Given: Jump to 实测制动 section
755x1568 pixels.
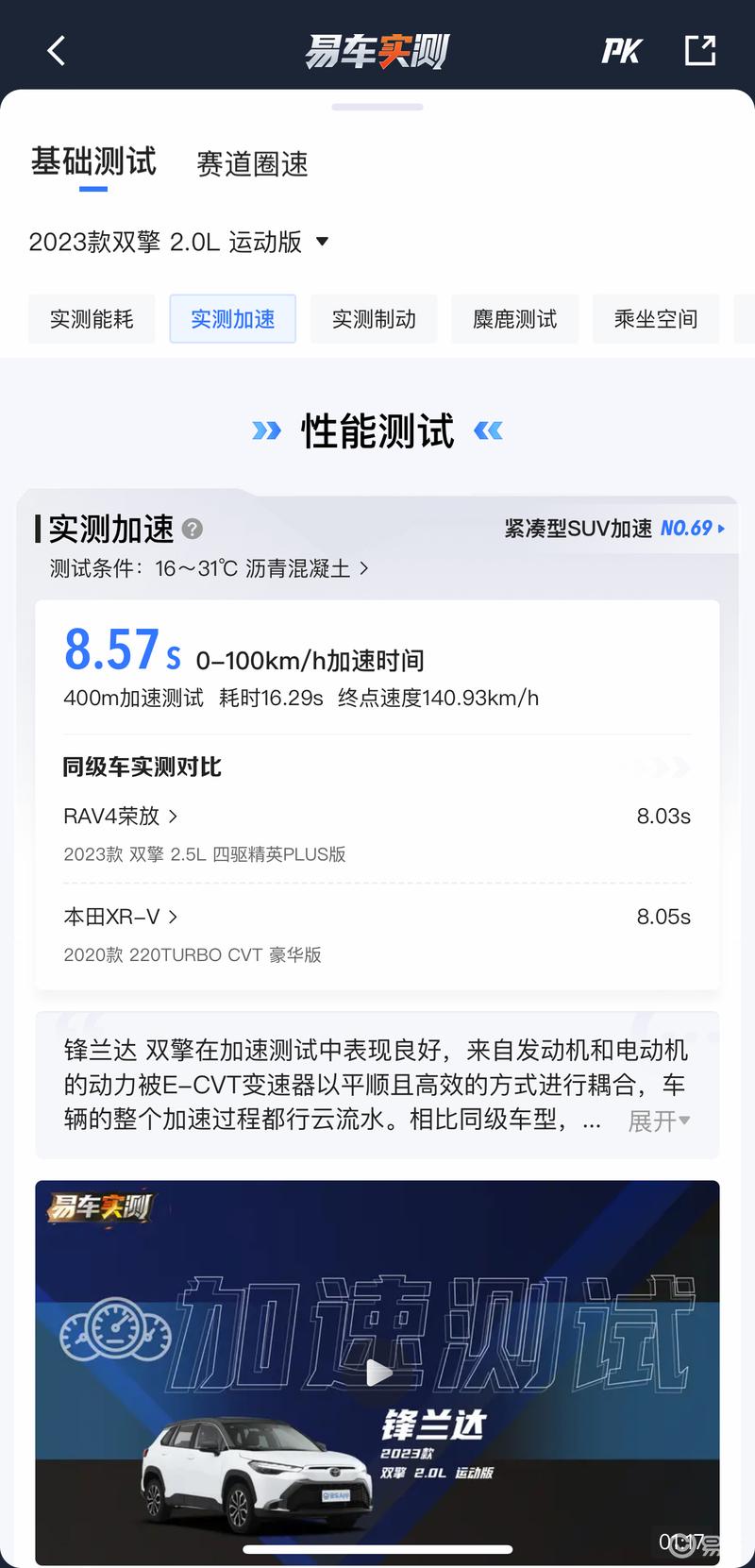Looking at the screenshot, I should (x=374, y=319).
